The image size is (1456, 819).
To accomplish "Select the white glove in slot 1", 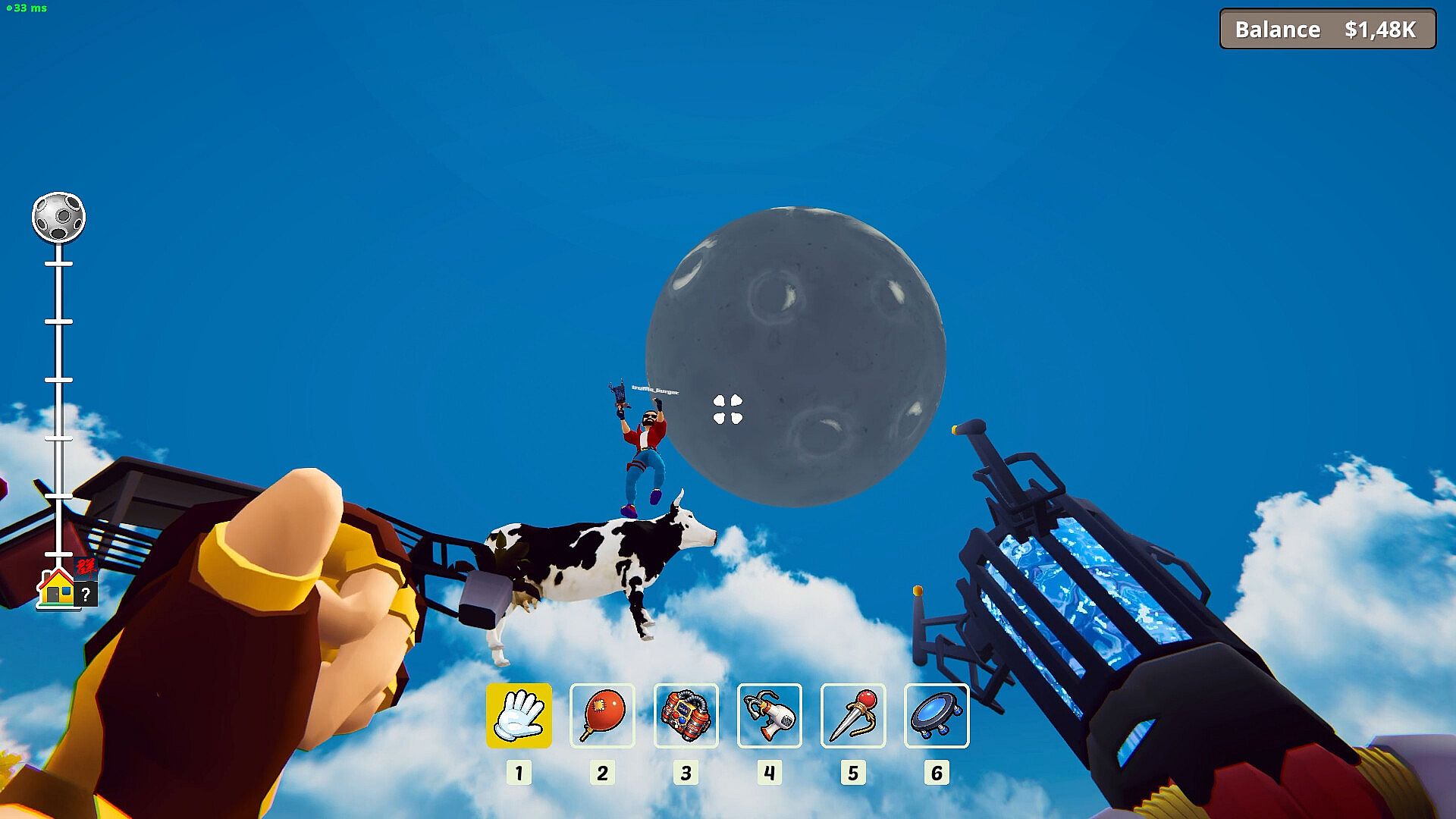I will [x=519, y=716].
